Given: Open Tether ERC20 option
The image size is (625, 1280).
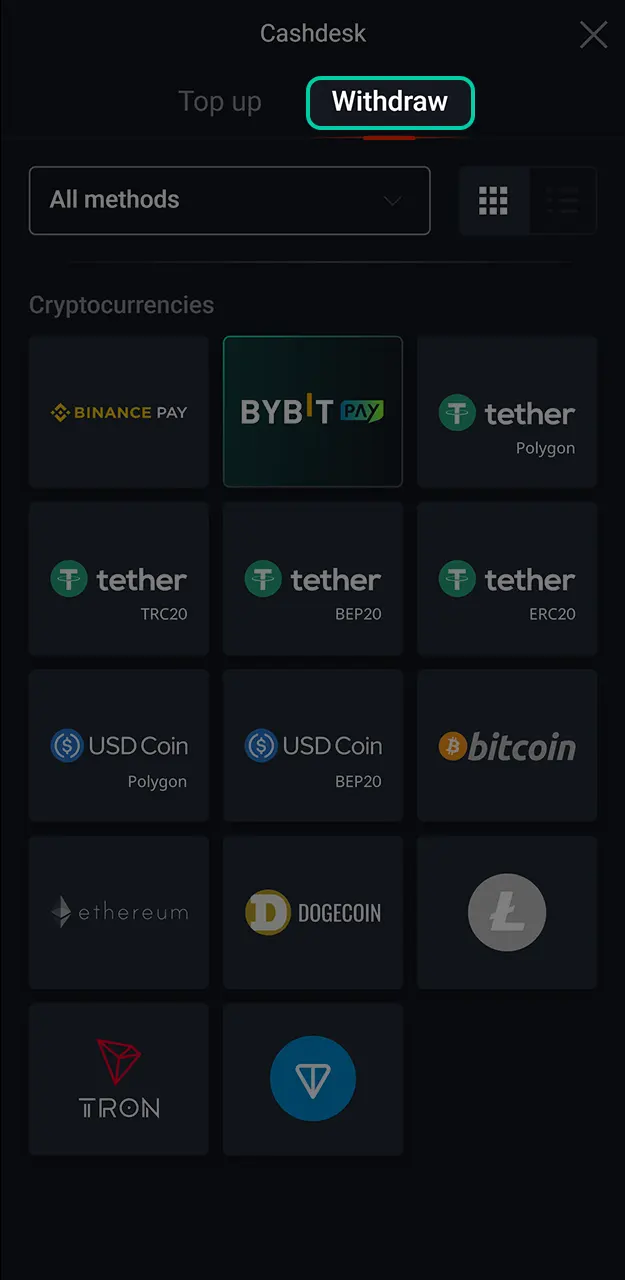Looking at the screenshot, I should pyautogui.click(x=507, y=579).
